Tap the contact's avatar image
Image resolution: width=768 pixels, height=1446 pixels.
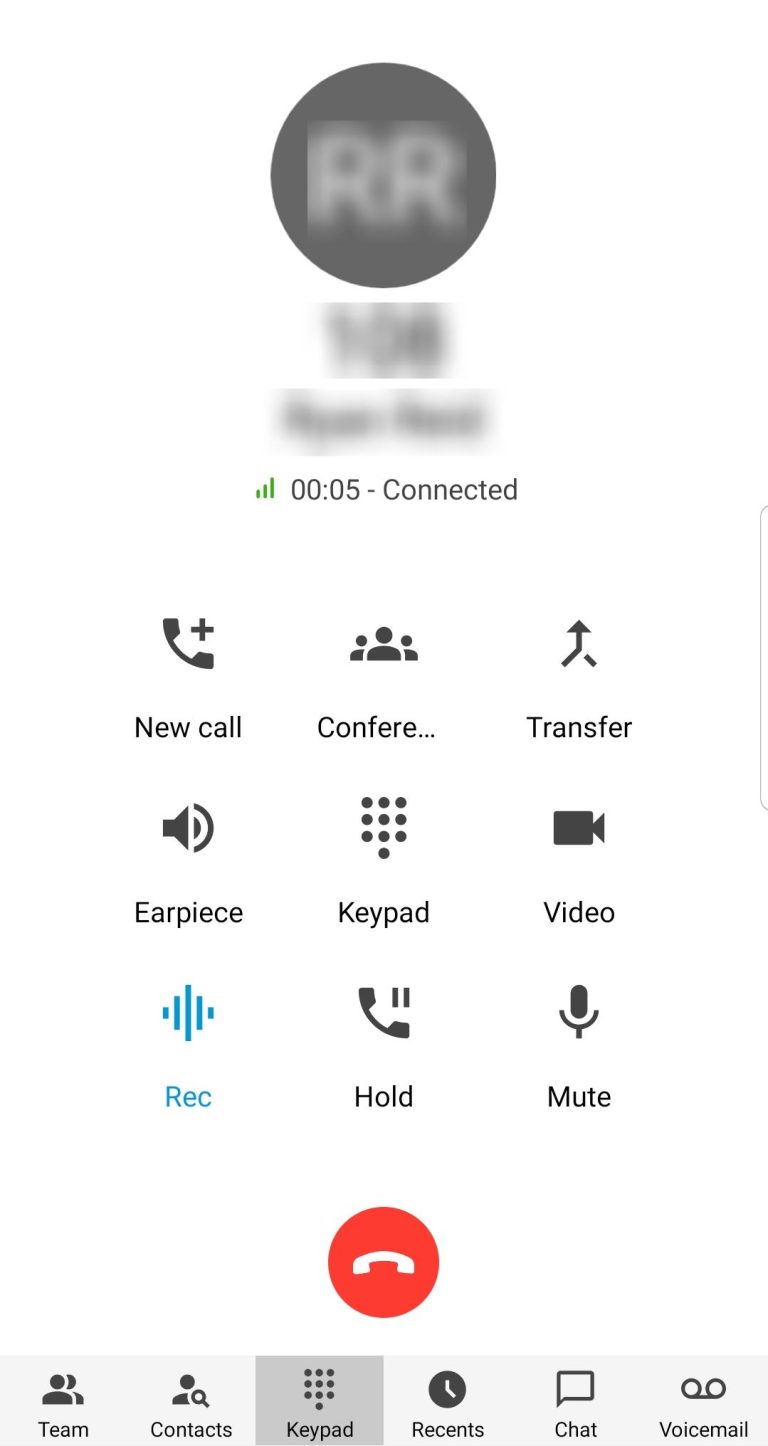pyautogui.click(x=383, y=175)
